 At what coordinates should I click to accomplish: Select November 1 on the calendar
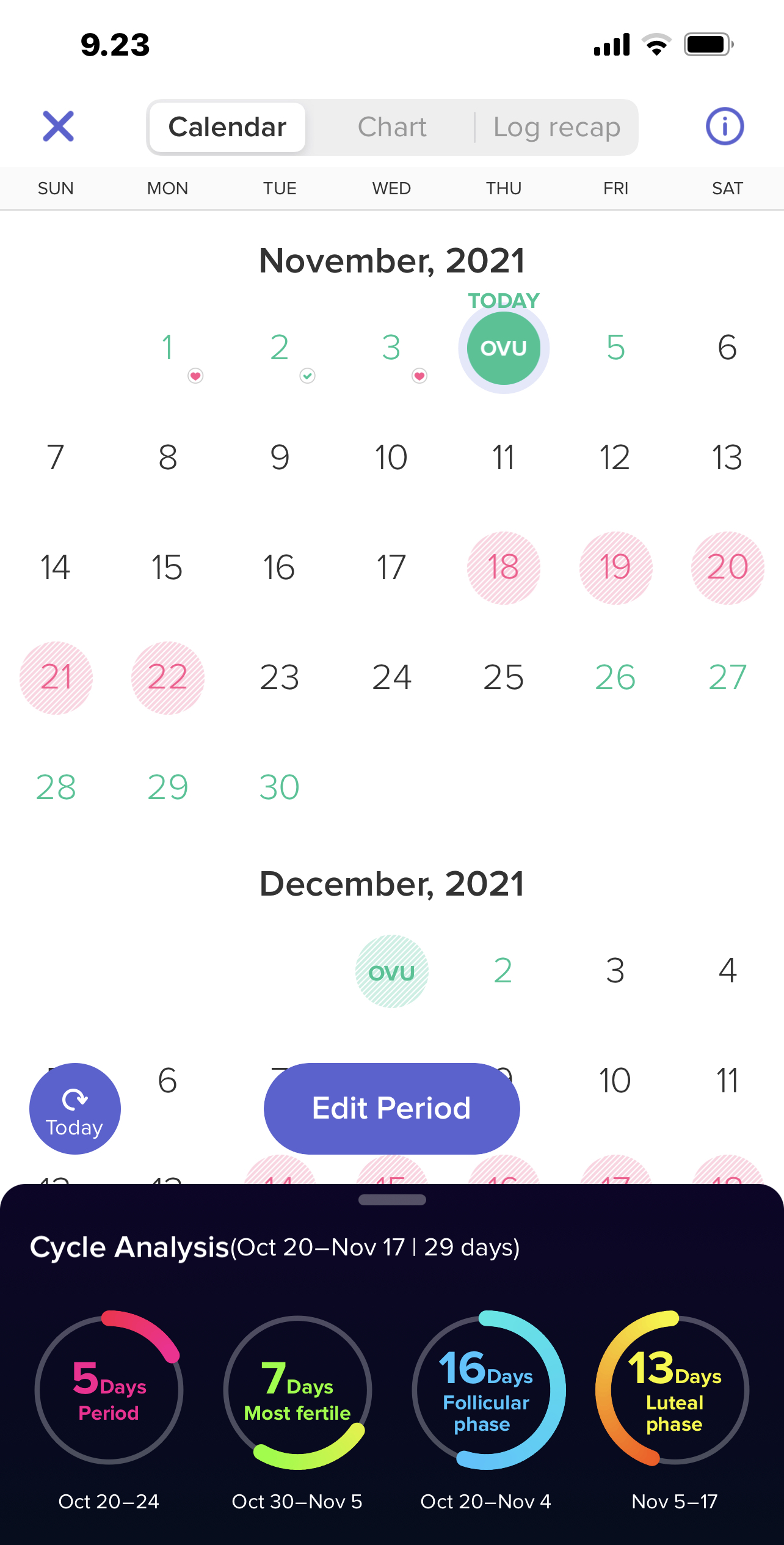click(x=167, y=348)
